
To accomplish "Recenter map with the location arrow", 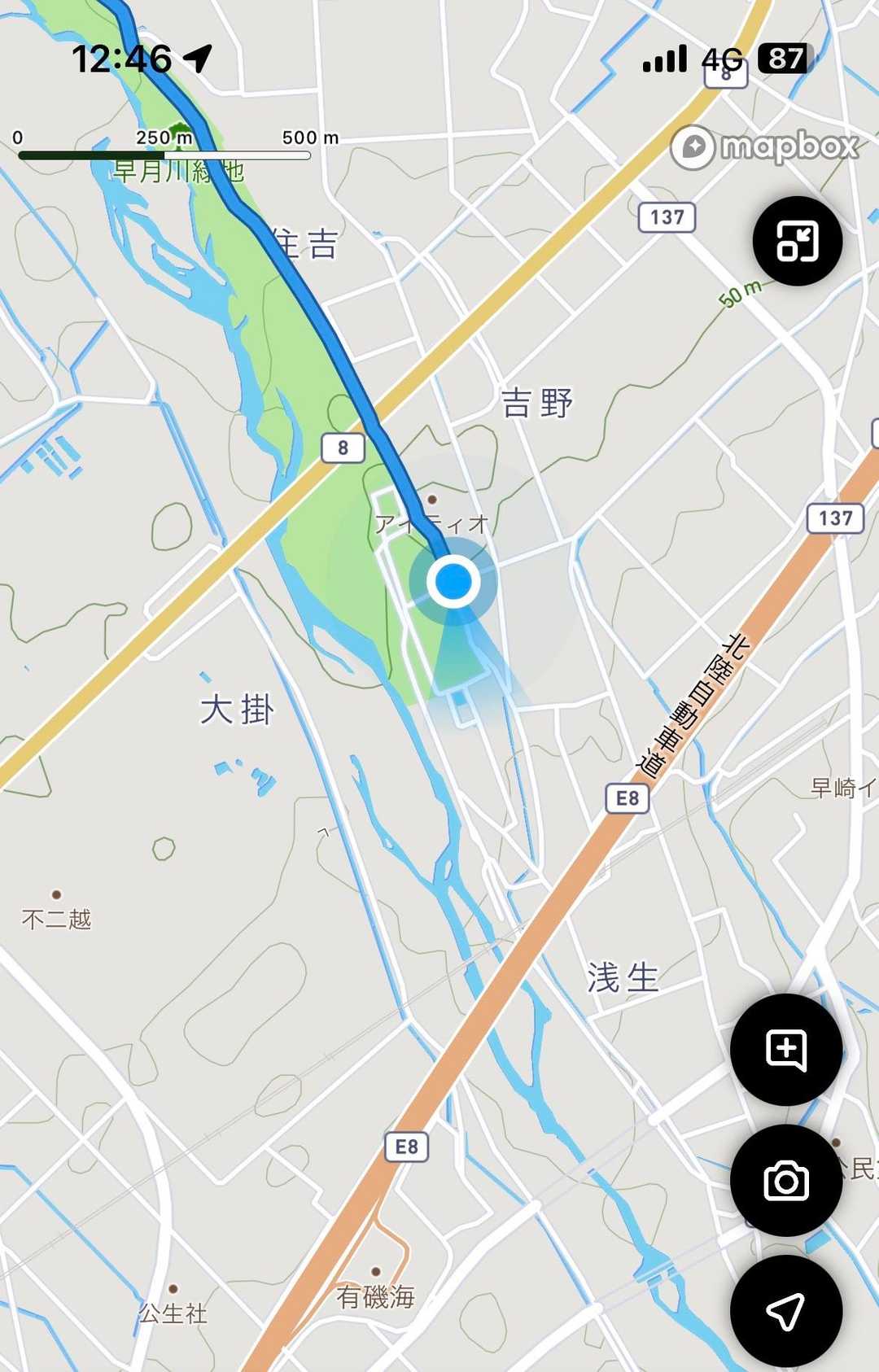I will (x=785, y=1310).
